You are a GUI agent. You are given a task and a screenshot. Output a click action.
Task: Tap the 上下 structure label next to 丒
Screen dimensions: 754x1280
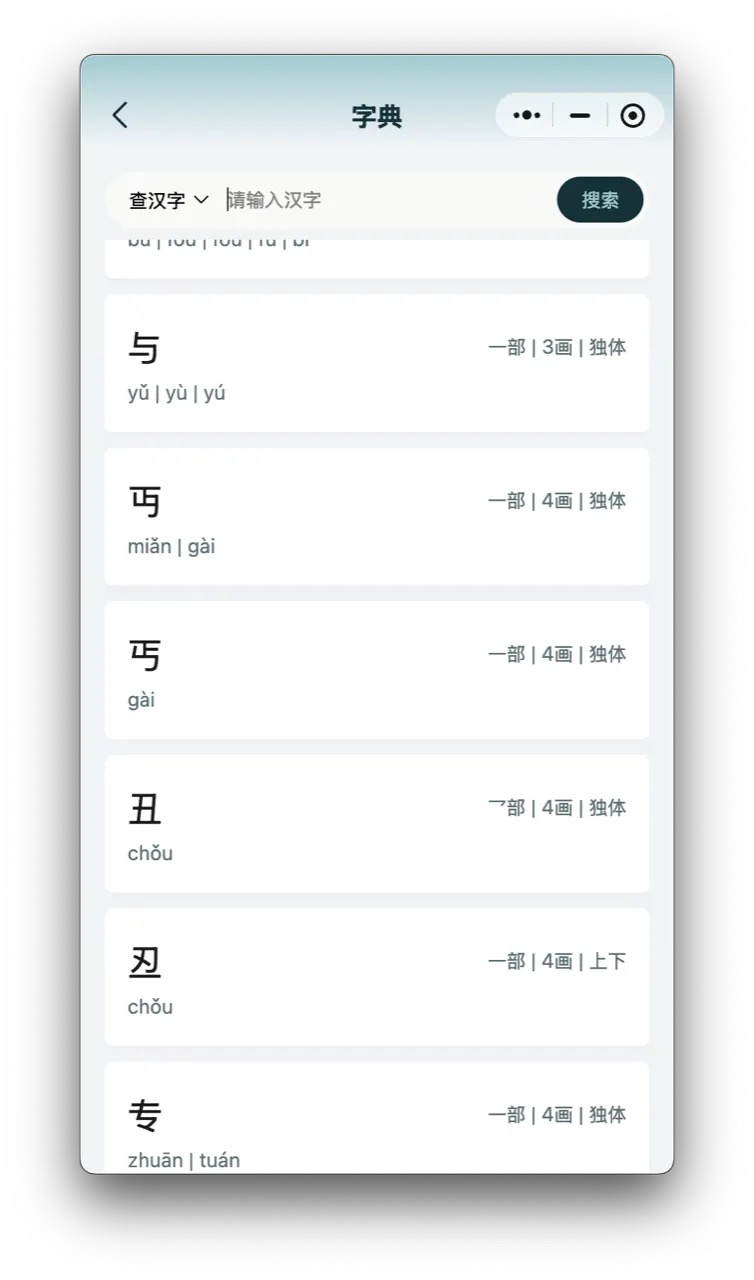(x=608, y=961)
